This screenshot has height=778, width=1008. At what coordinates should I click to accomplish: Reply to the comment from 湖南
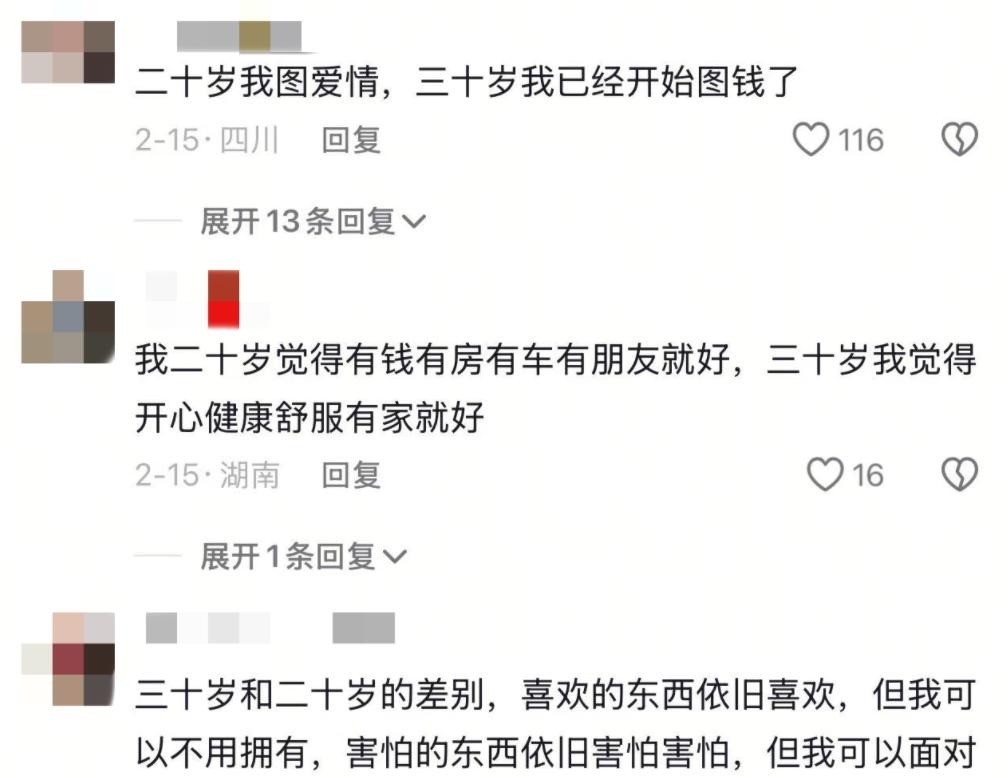(x=351, y=474)
